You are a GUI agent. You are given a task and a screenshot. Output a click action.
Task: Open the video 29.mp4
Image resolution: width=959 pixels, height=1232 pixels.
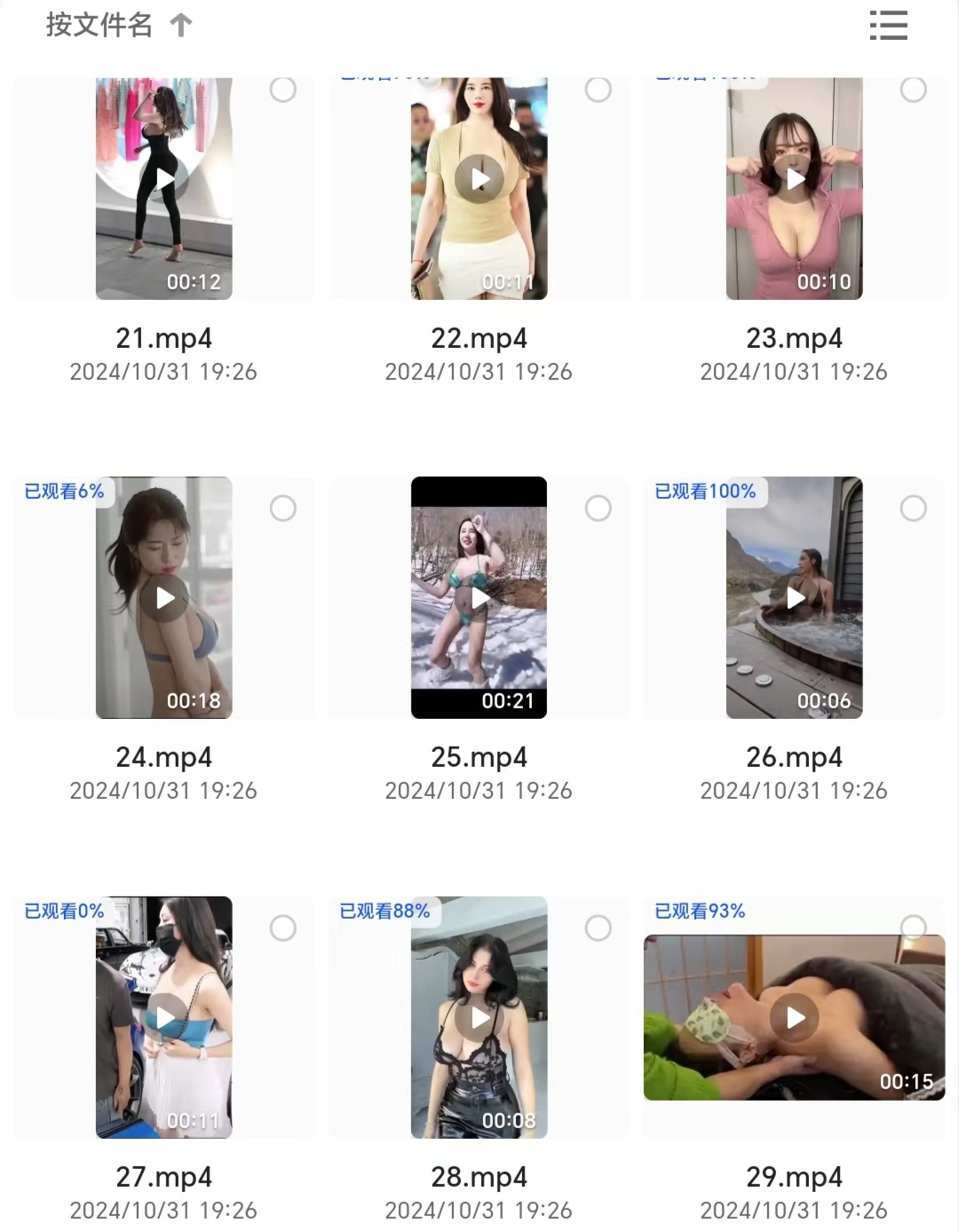[x=795, y=1018]
